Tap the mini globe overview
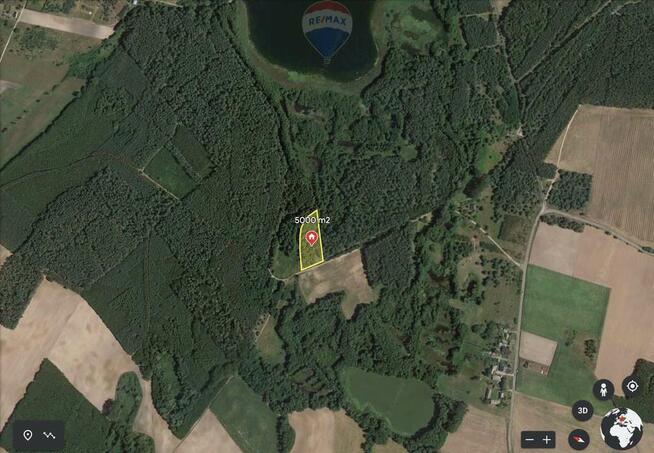 pyautogui.click(x=622, y=429)
